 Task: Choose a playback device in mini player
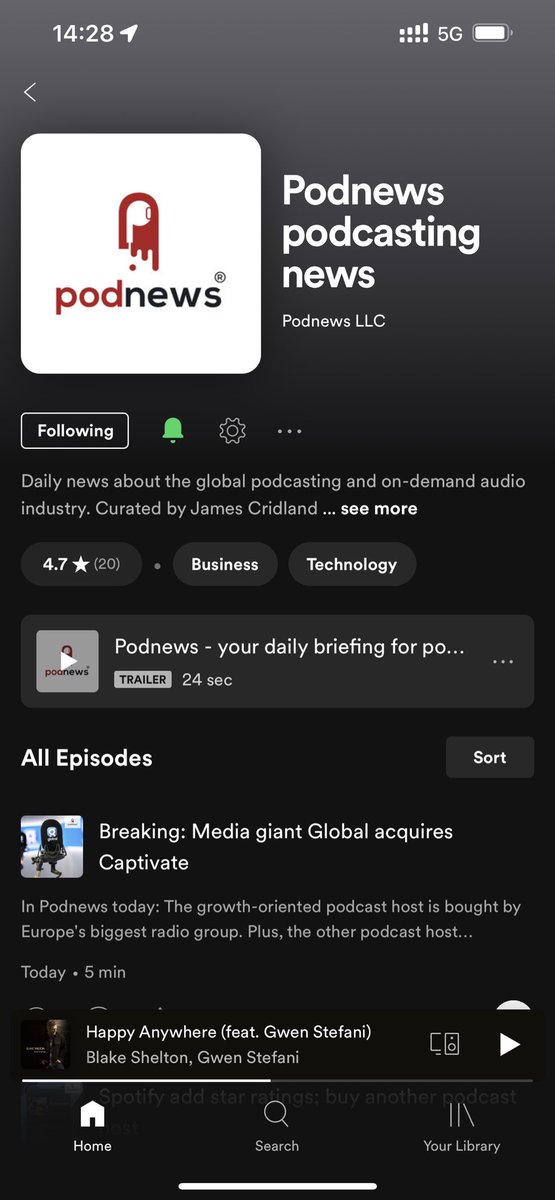445,1044
